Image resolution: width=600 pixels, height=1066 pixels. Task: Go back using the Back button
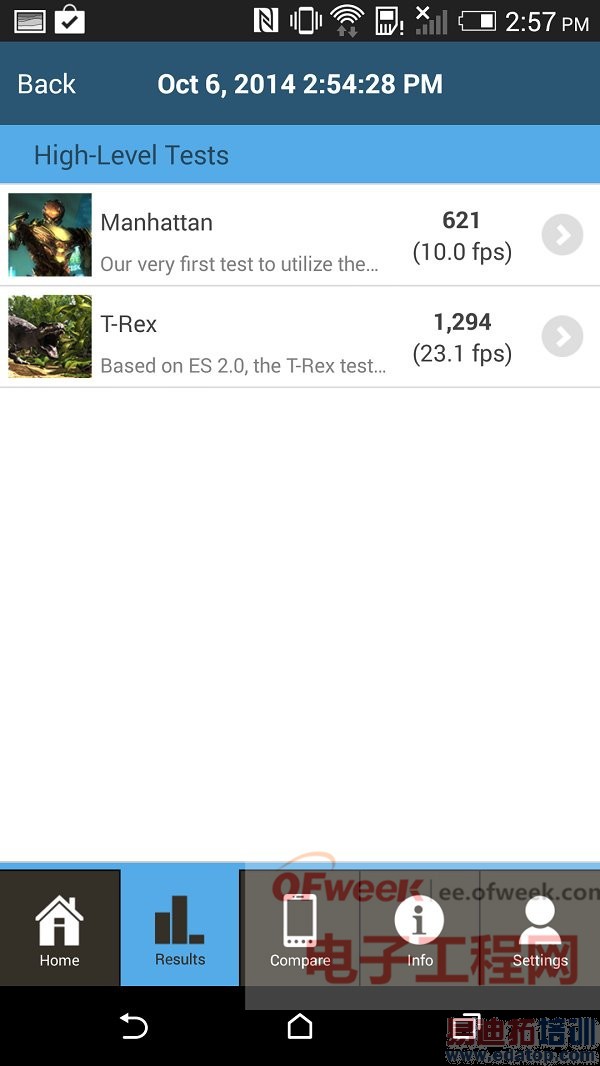[47, 84]
